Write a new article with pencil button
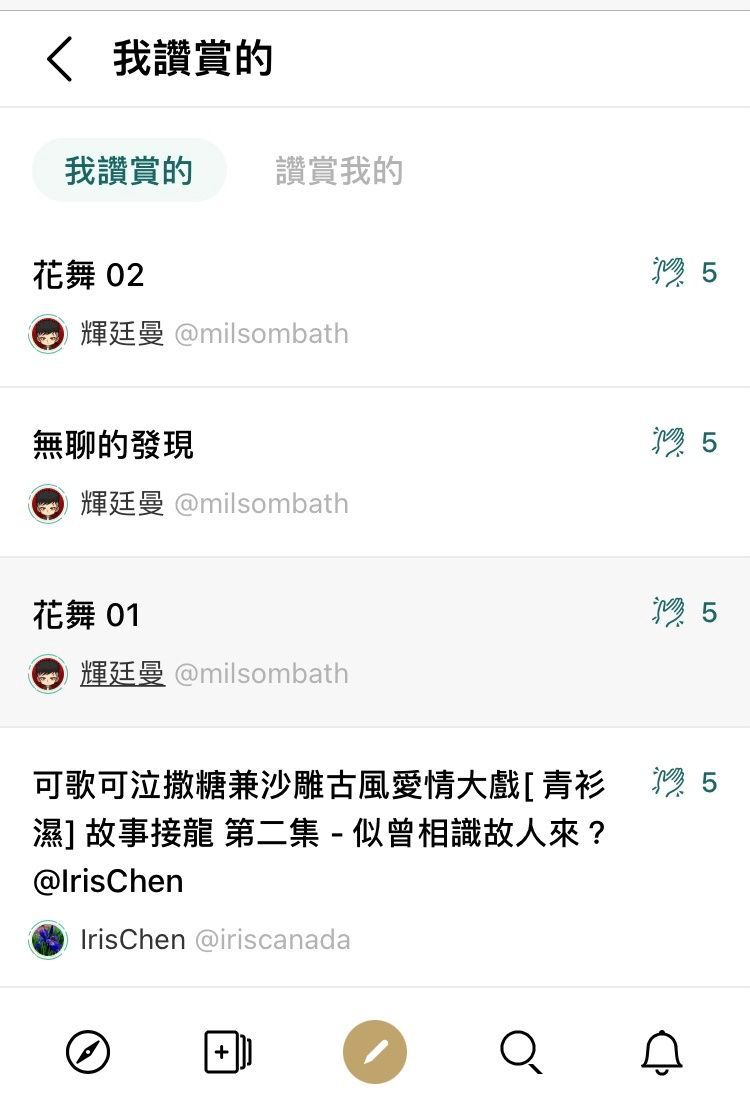The image size is (750, 1097). (375, 1052)
